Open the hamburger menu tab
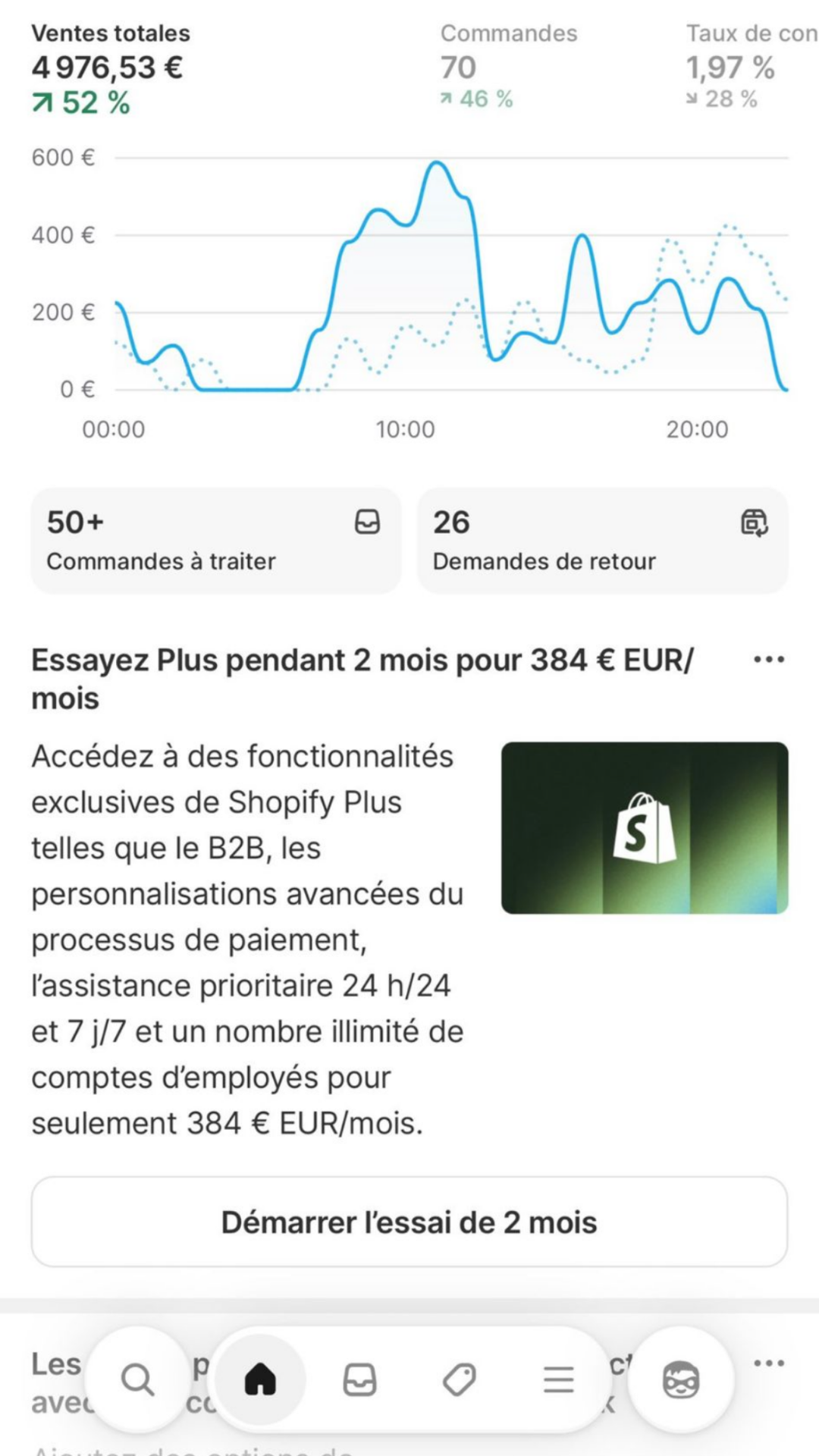819x1456 pixels. tap(558, 1379)
